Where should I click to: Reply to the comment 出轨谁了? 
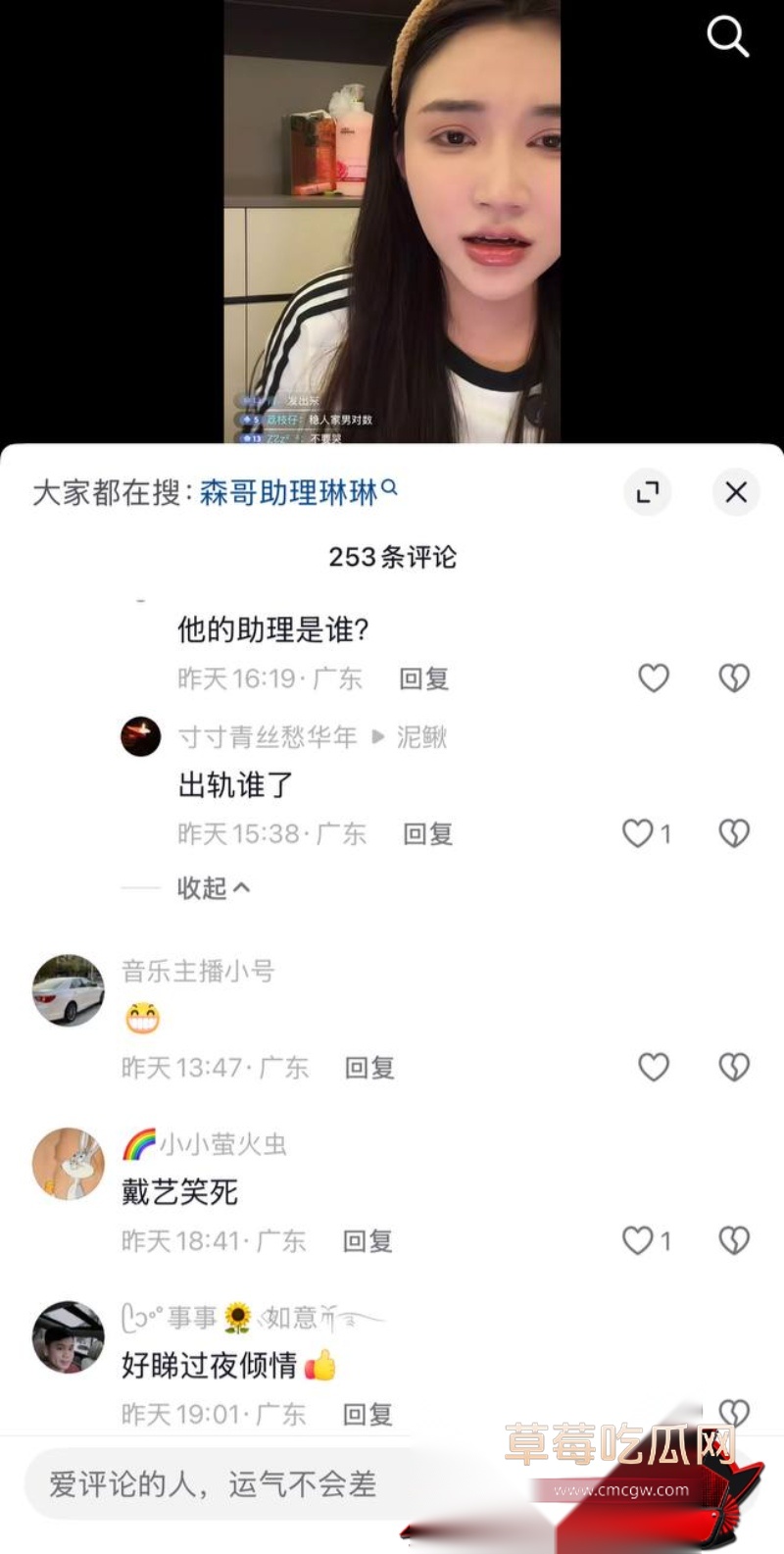click(x=427, y=833)
